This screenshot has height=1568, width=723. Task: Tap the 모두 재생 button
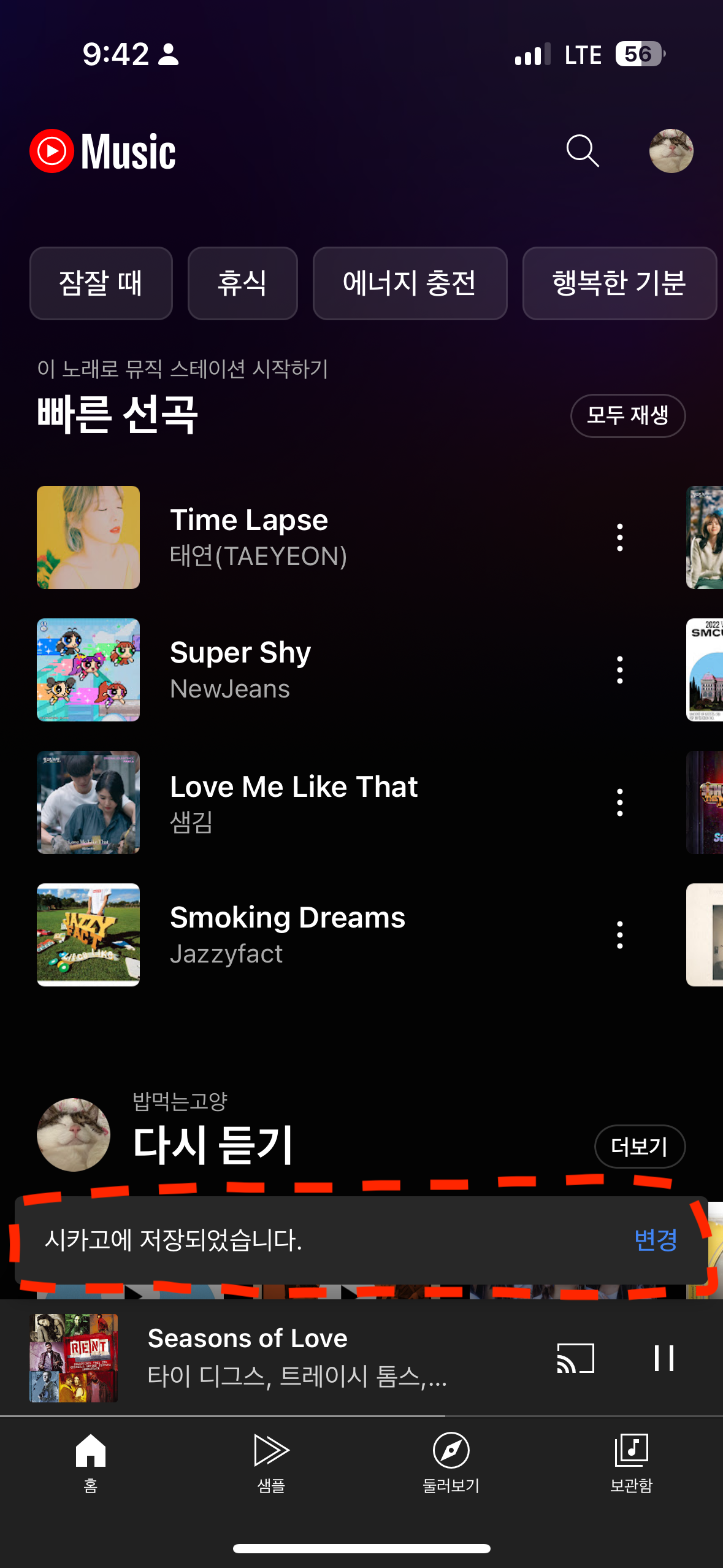click(x=627, y=415)
